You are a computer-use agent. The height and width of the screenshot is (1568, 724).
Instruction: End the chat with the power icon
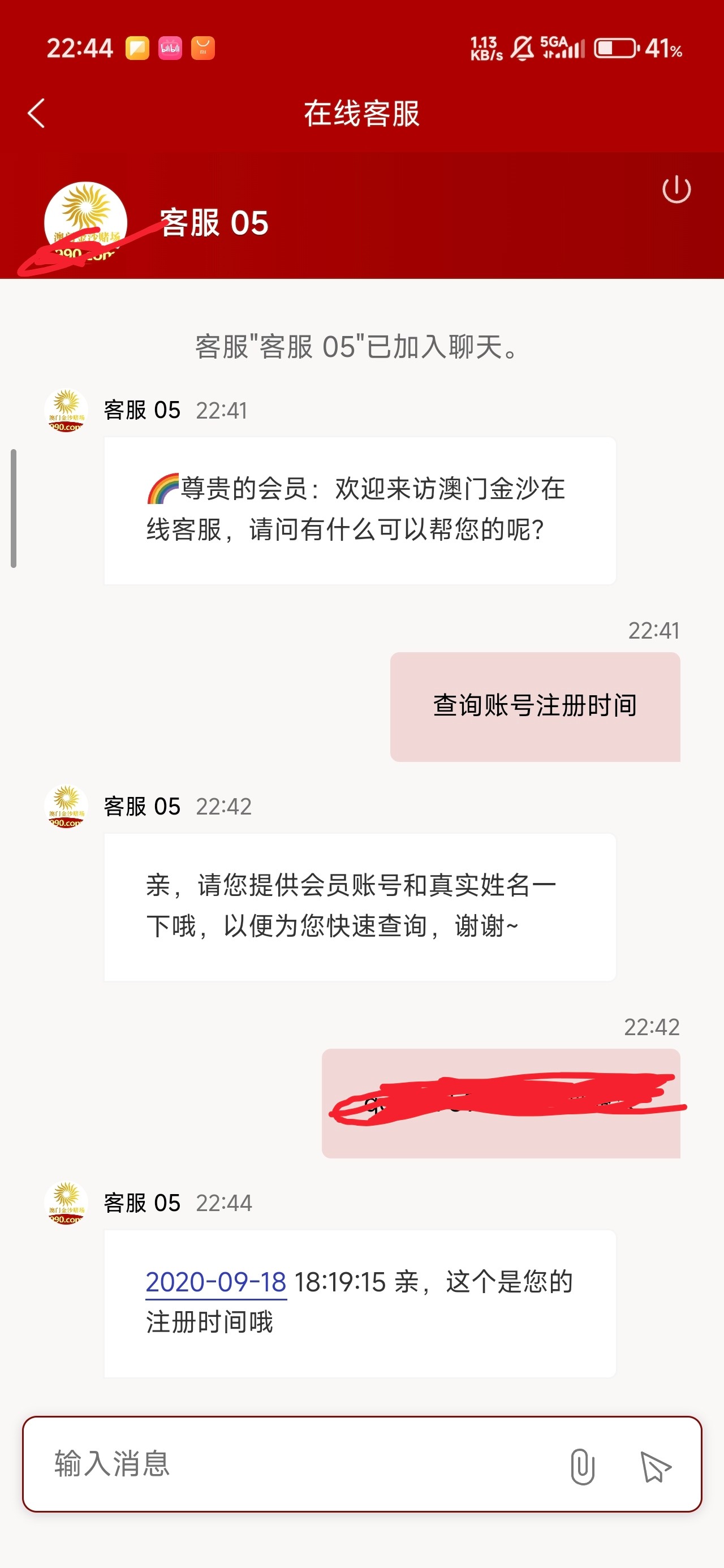point(676,189)
